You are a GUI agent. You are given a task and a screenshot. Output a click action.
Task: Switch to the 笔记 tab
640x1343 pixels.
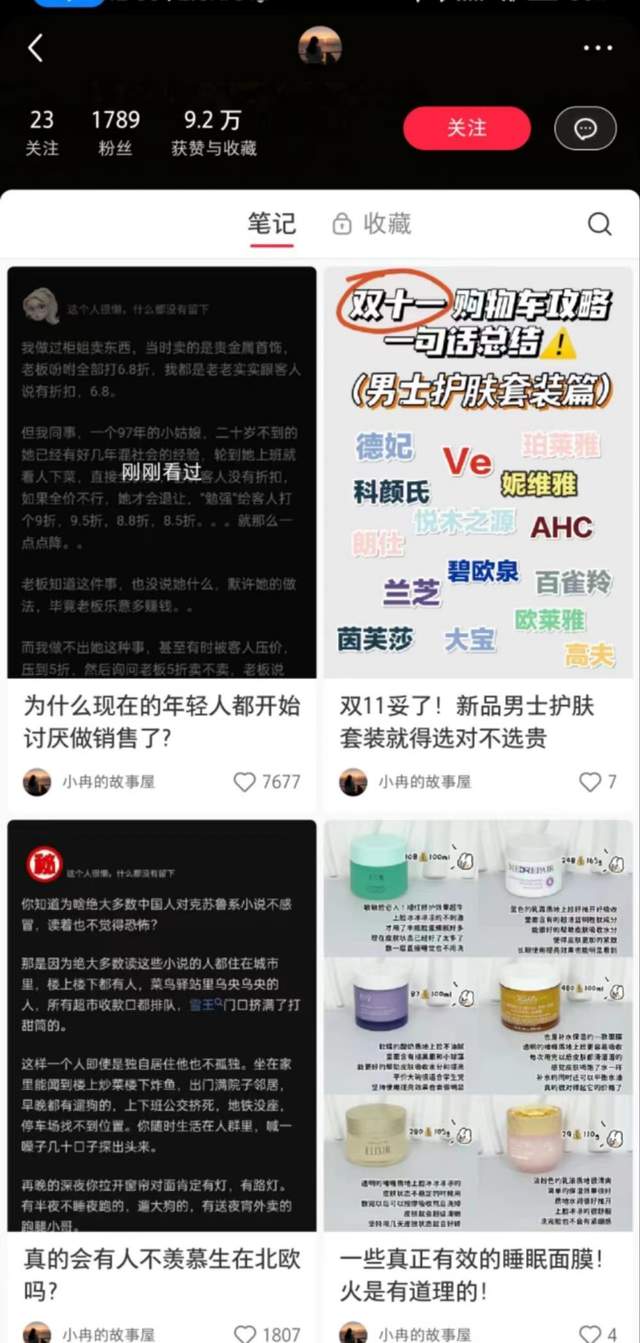coord(271,223)
